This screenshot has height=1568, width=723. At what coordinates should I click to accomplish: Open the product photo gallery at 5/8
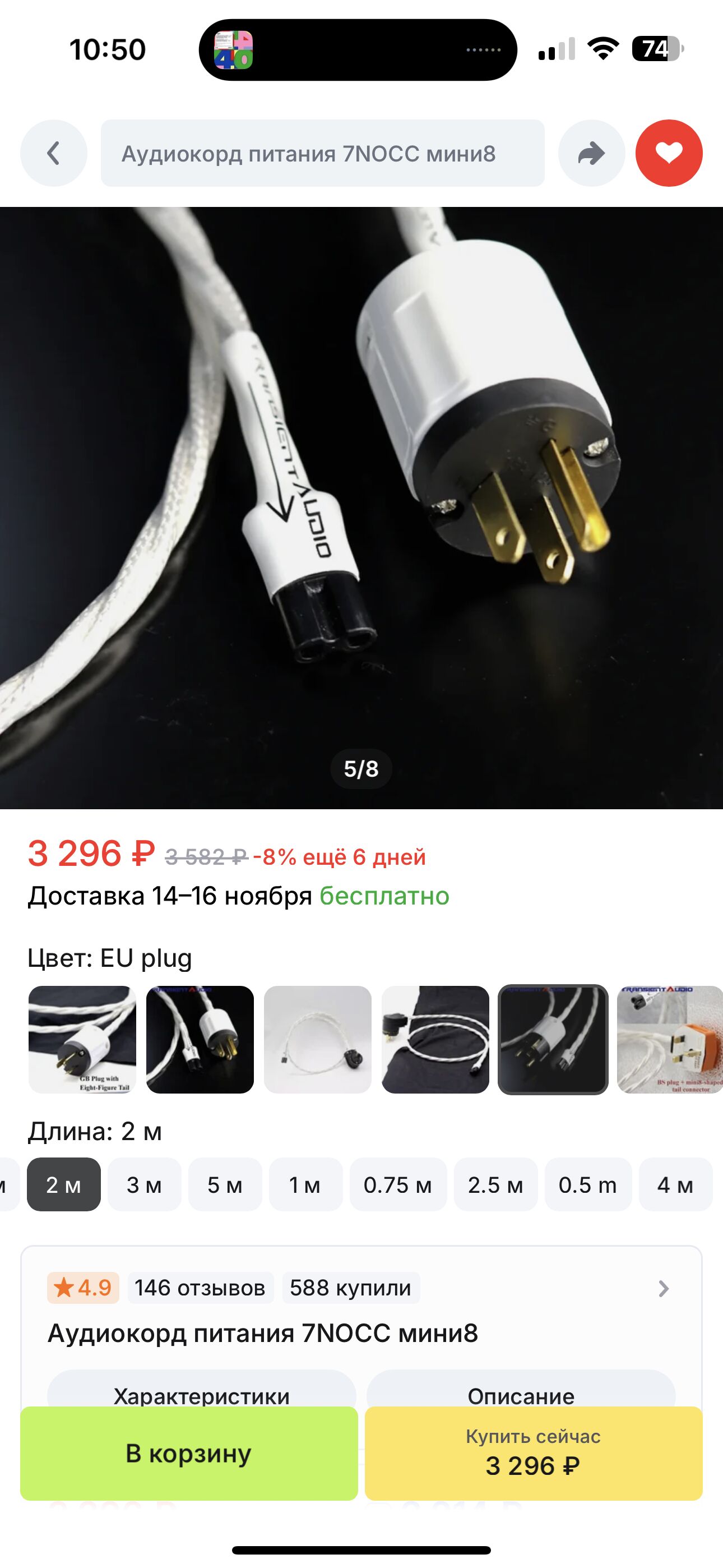[x=361, y=508]
